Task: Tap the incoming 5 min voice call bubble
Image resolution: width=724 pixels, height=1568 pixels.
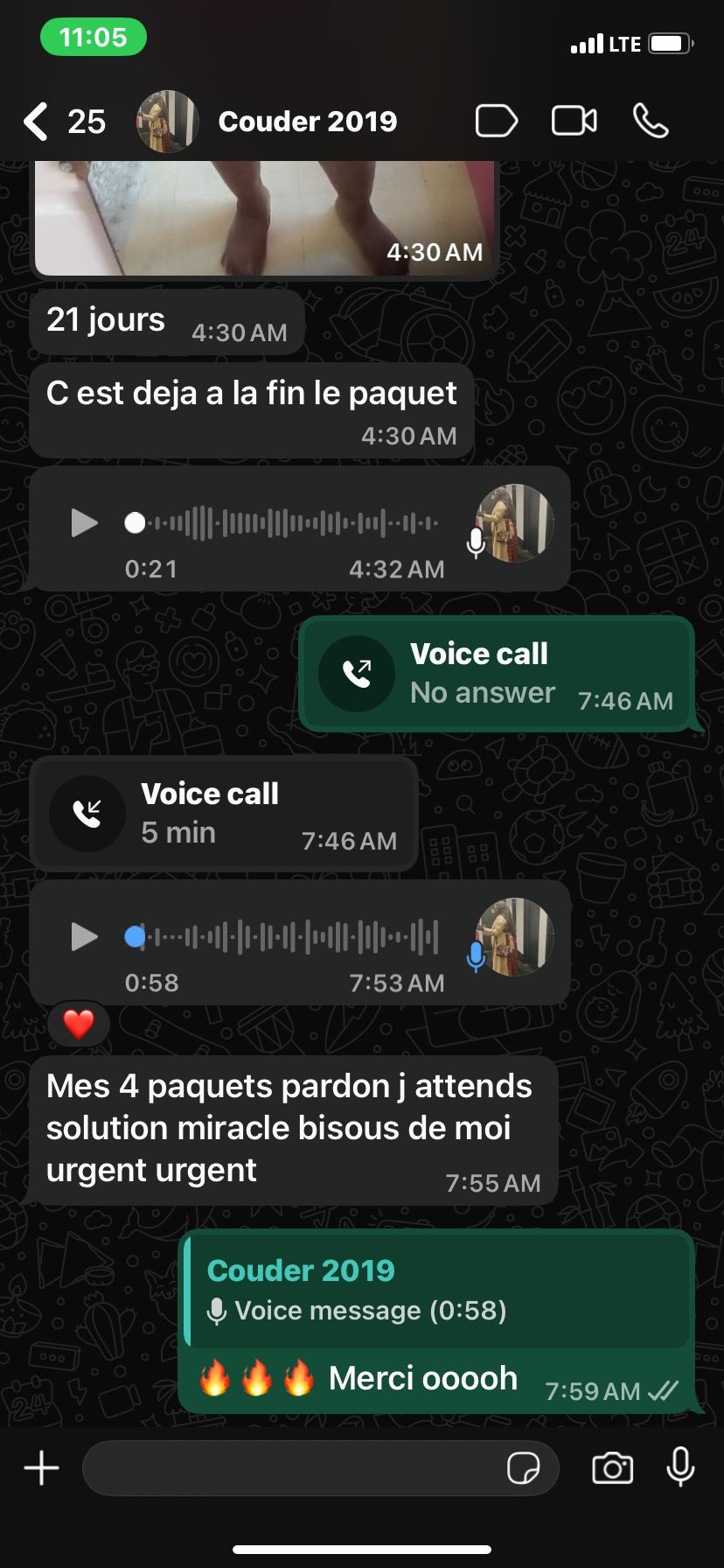Action: [224, 814]
